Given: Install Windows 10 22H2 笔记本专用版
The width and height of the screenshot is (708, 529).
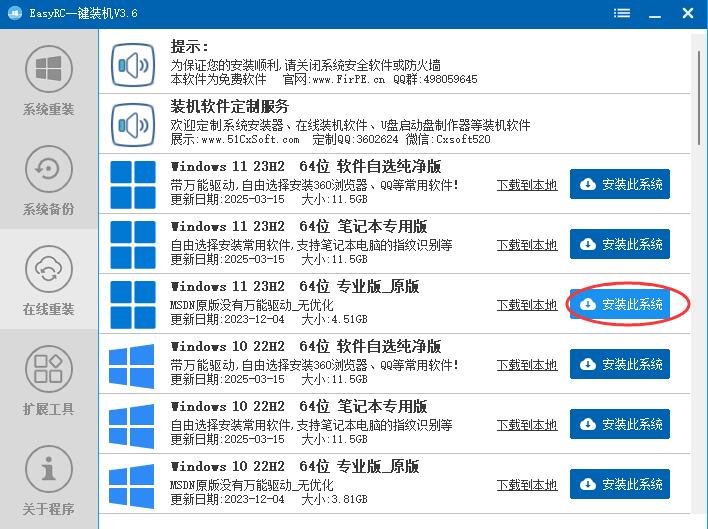Looking at the screenshot, I should tap(620, 424).
